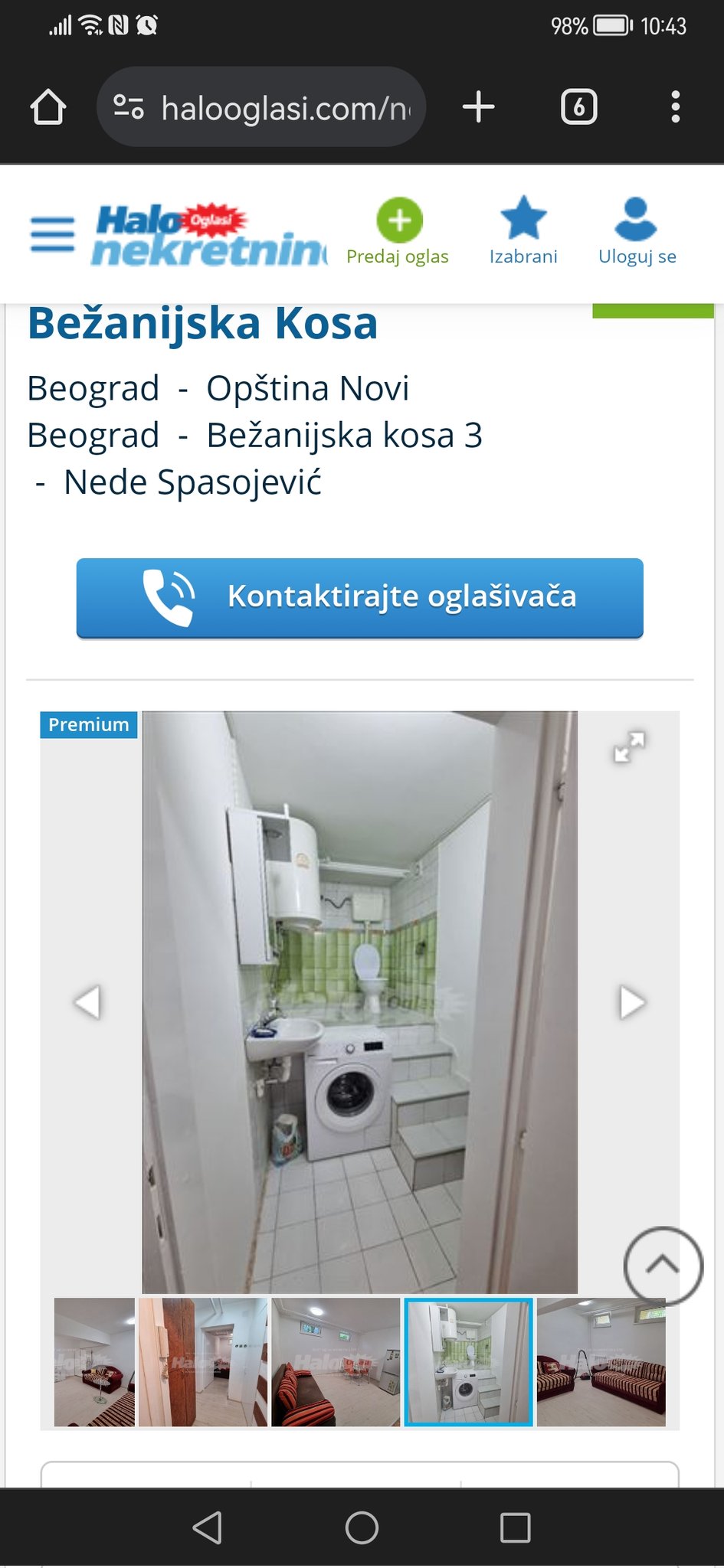
Task: Open a new browser tab
Action: [x=479, y=107]
